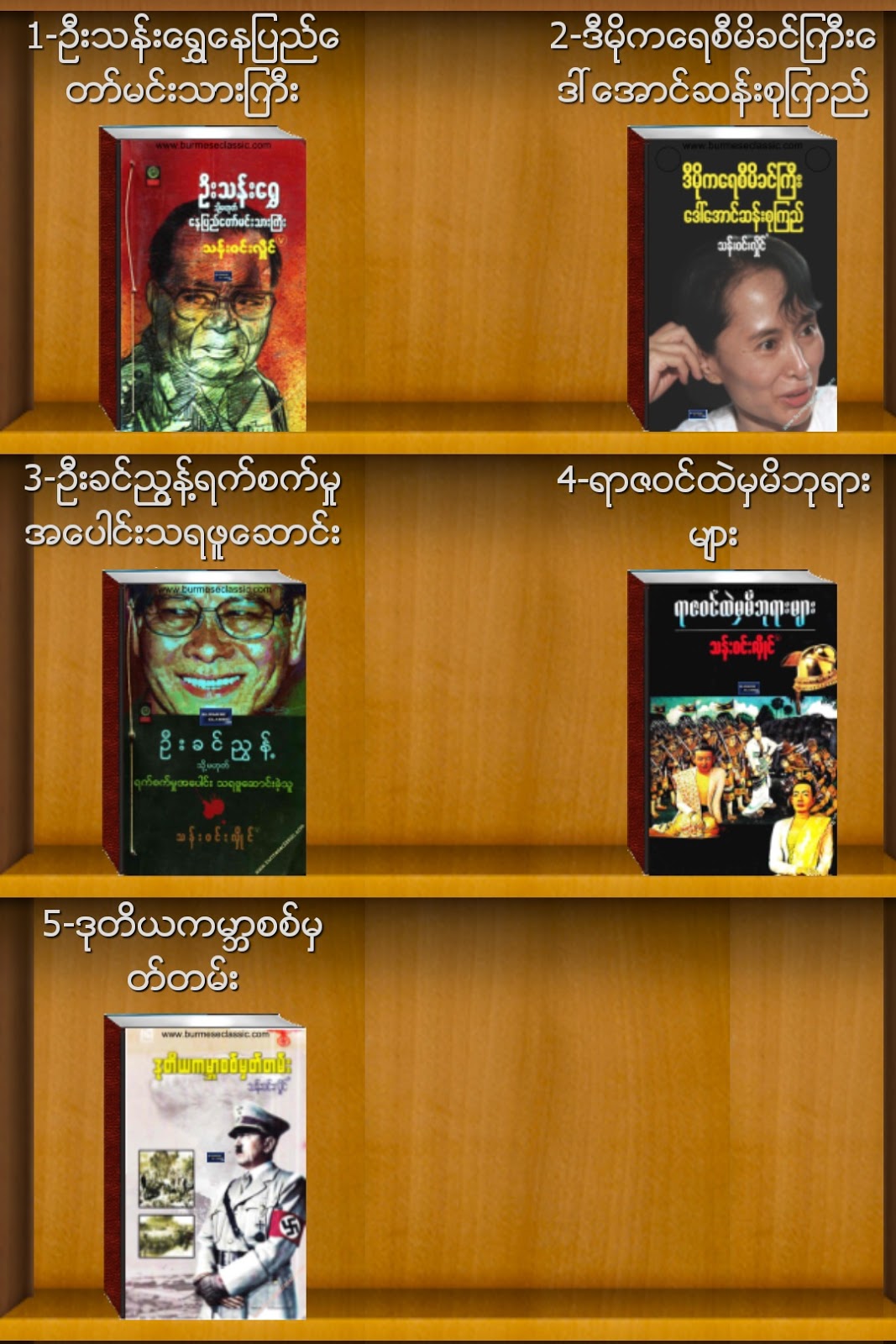Open book 1 with the red cover
Image resolution: width=896 pixels, height=1344 pixels.
203,280
